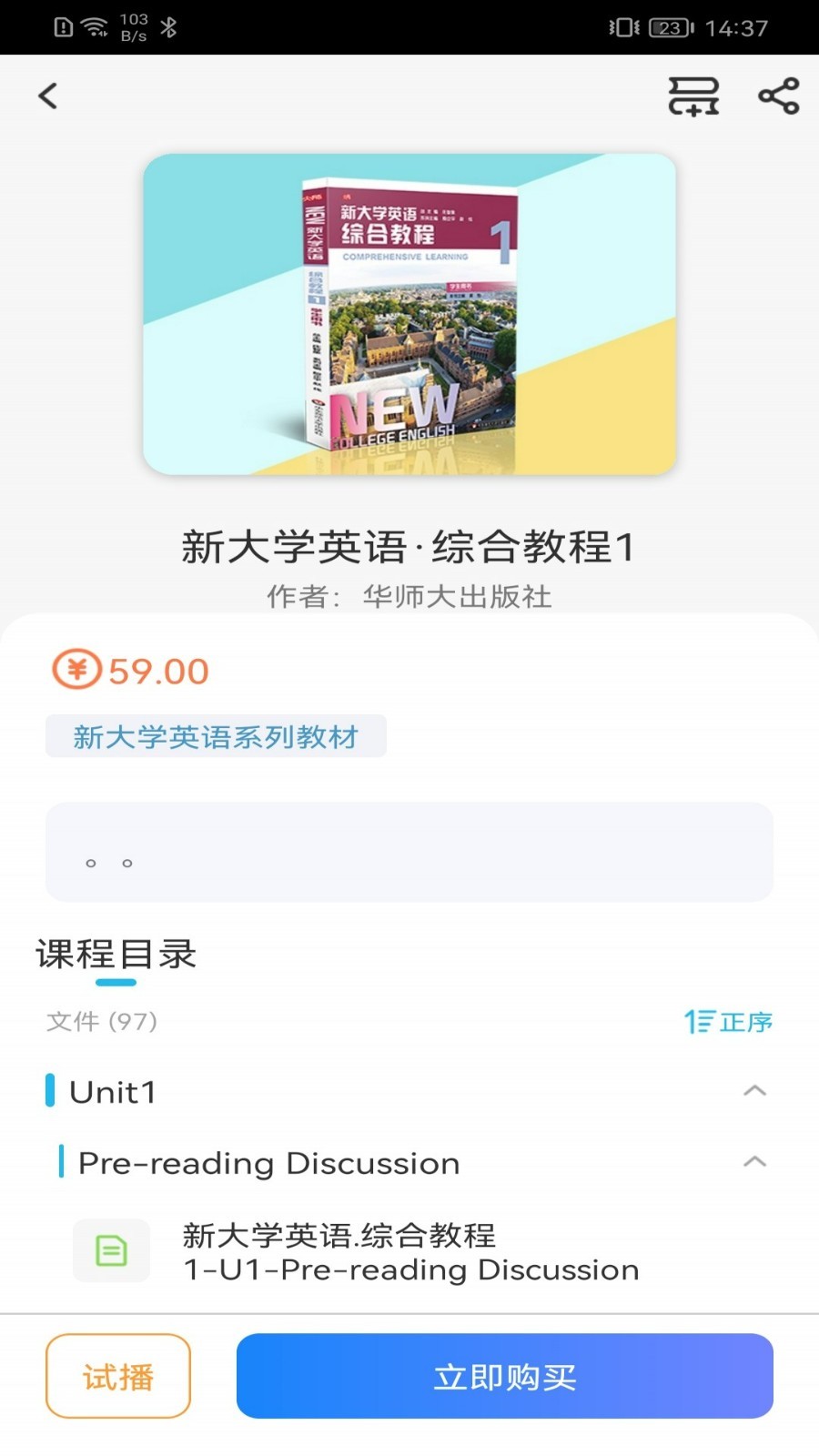819x1456 pixels.
Task: Share this course
Action: coord(779,96)
